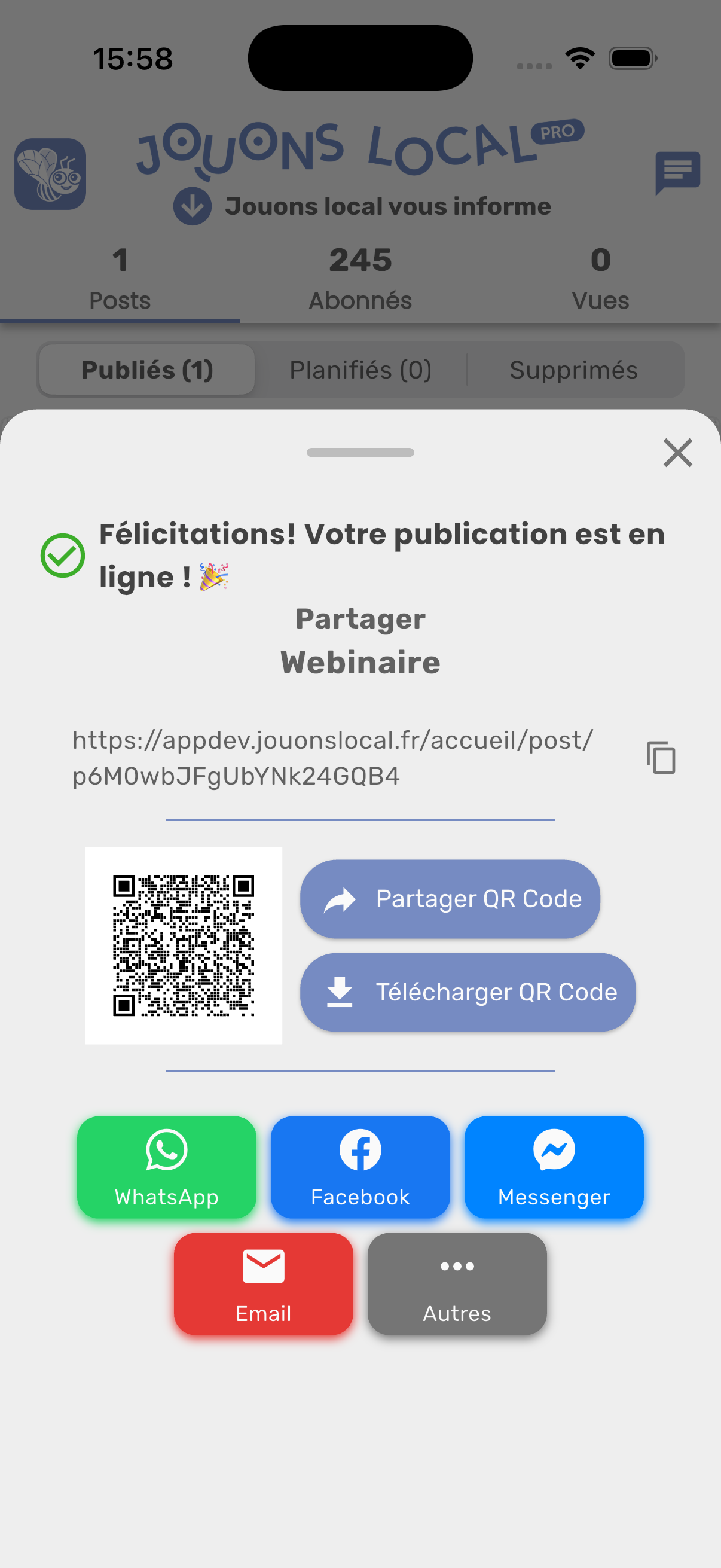This screenshot has height=1568, width=721.
Task: Copy the post link to clipboard
Action: [661, 758]
